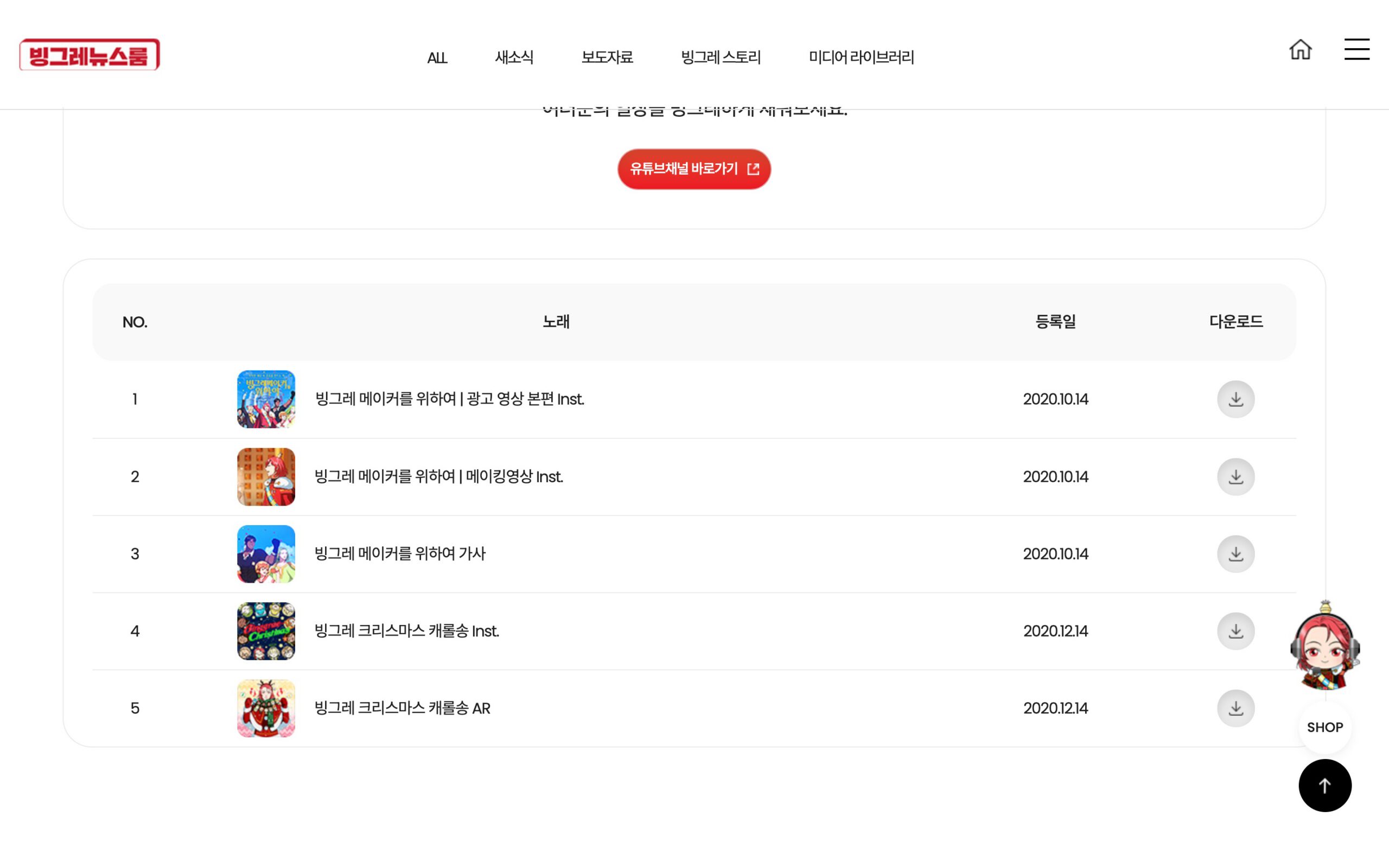Go to 빙그레 스토리
1389x868 pixels.
tap(721, 58)
